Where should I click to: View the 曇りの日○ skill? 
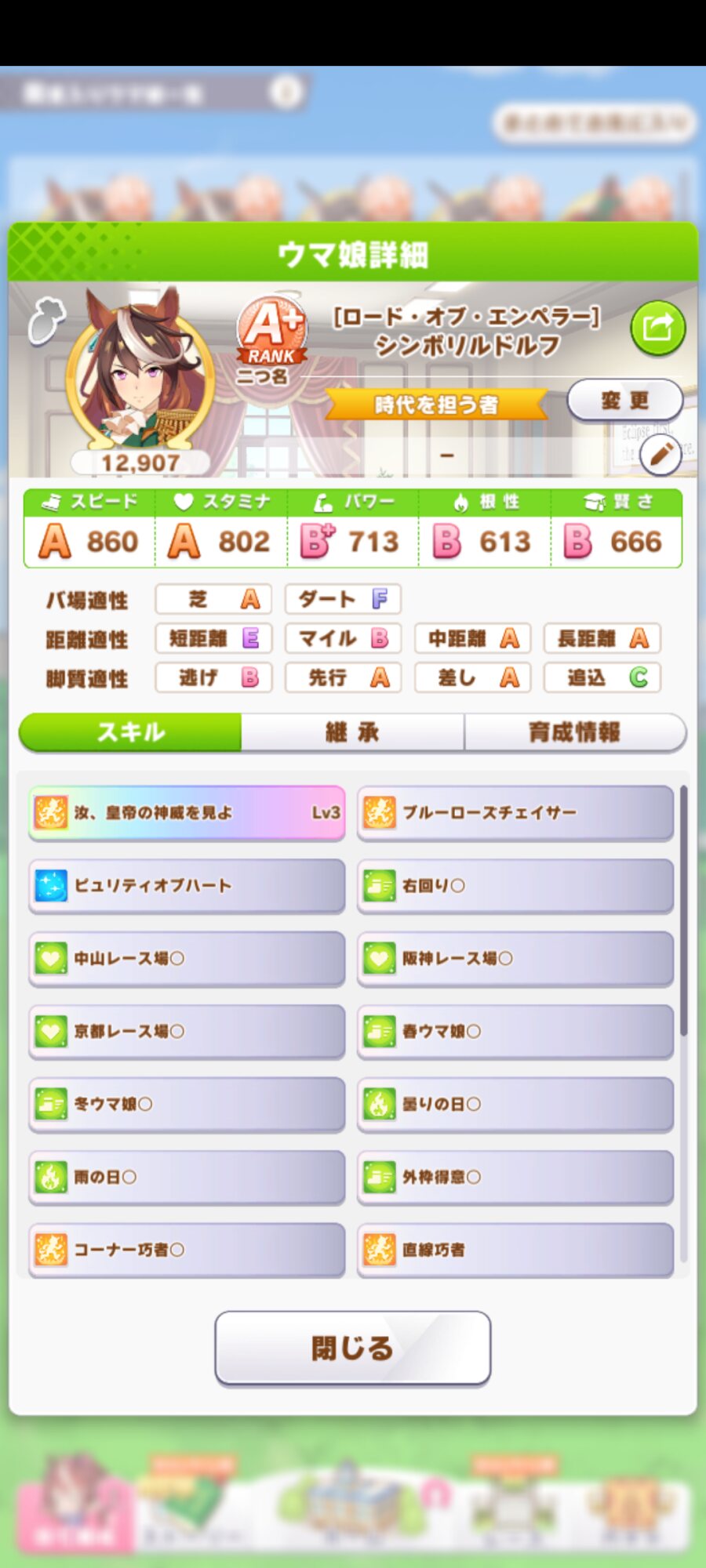coord(515,1105)
